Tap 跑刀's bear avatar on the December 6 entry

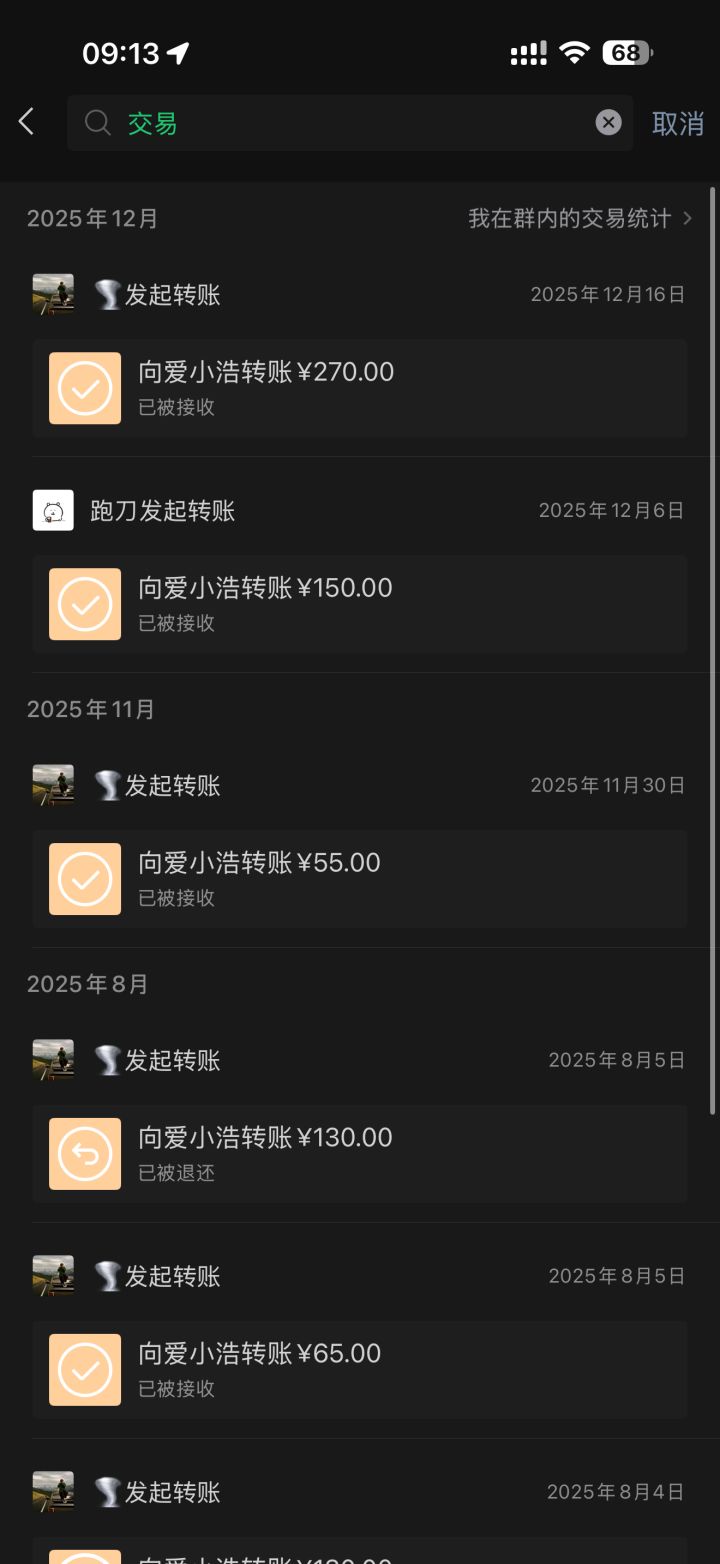point(53,510)
